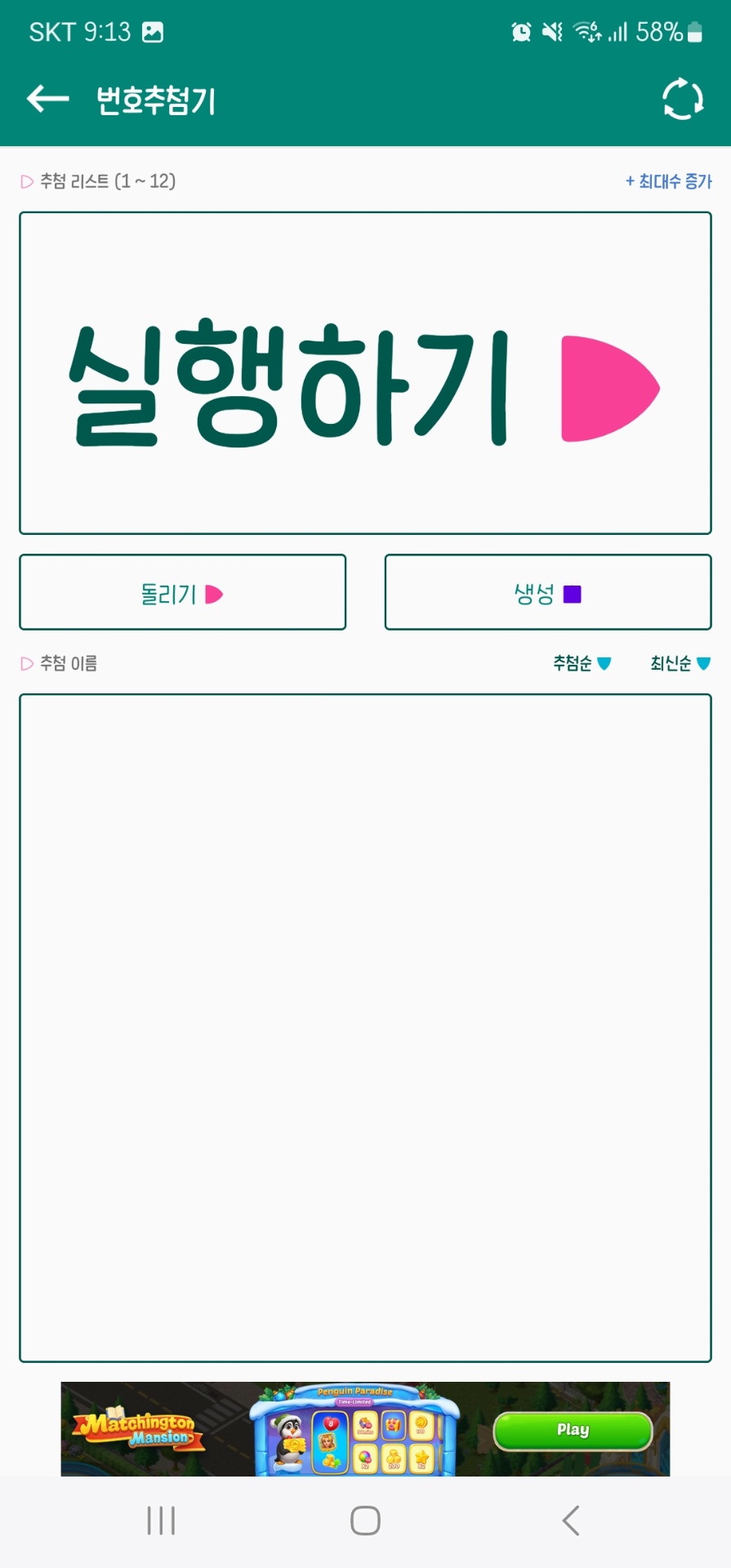
Task: Open recent apps from navigation bar
Action: pos(161,1521)
